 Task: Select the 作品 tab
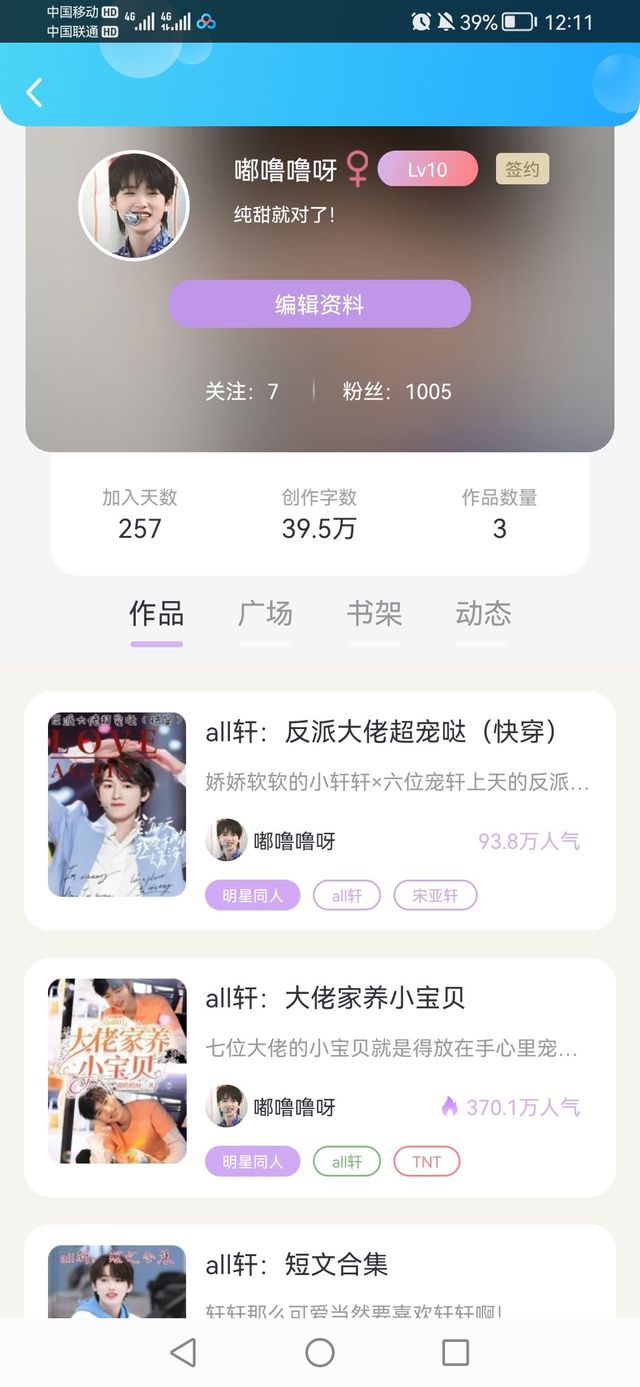[157, 613]
